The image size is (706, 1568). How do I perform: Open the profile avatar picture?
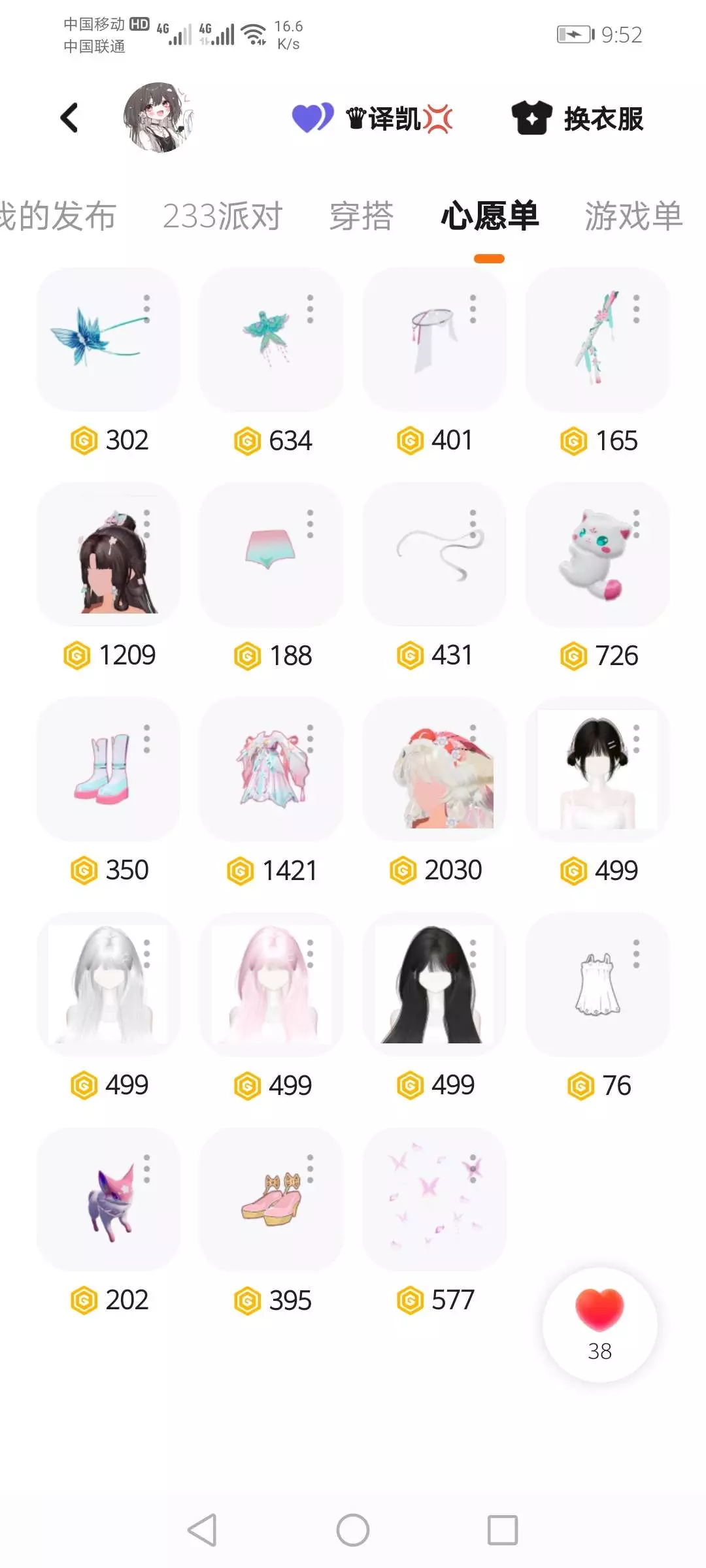[x=159, y=118]
